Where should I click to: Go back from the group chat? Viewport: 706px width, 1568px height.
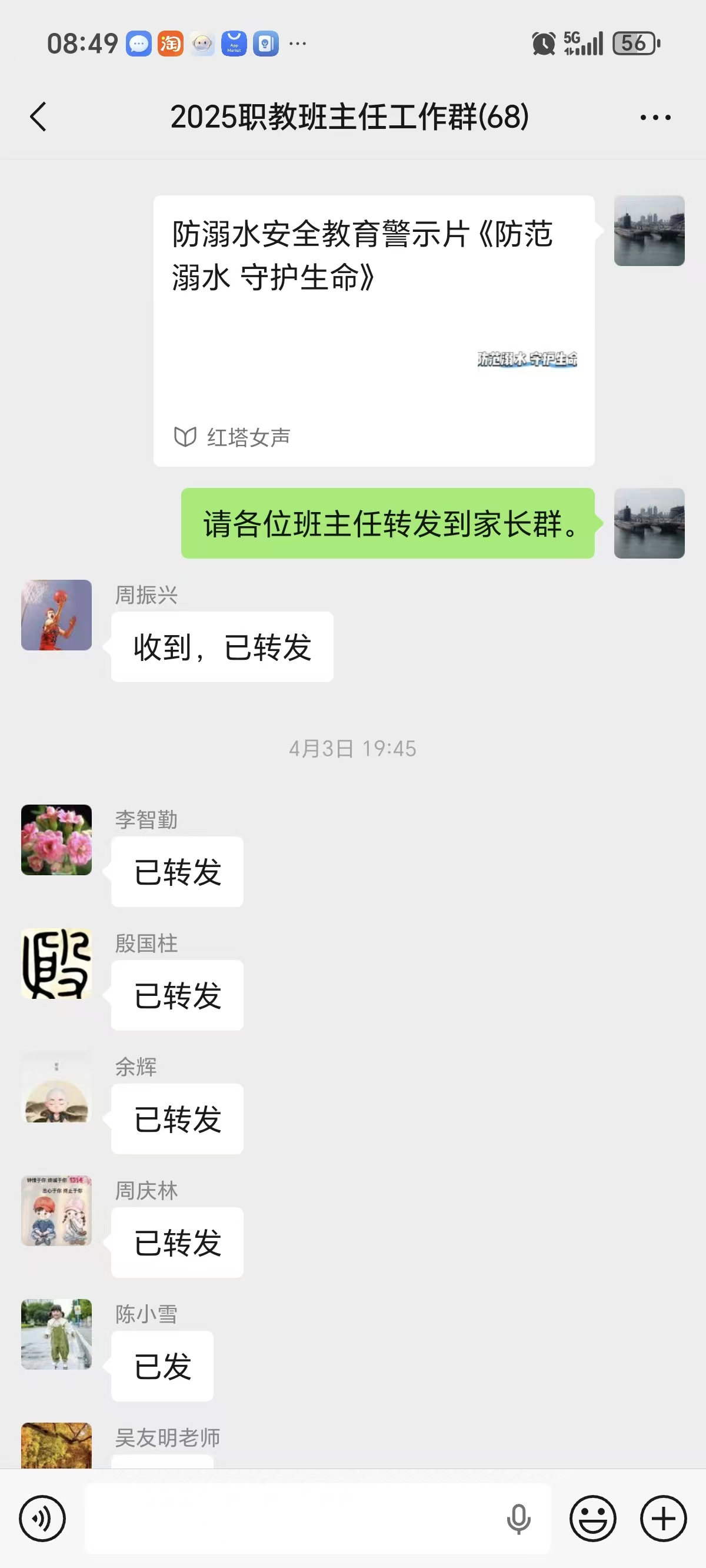(38, 117)
